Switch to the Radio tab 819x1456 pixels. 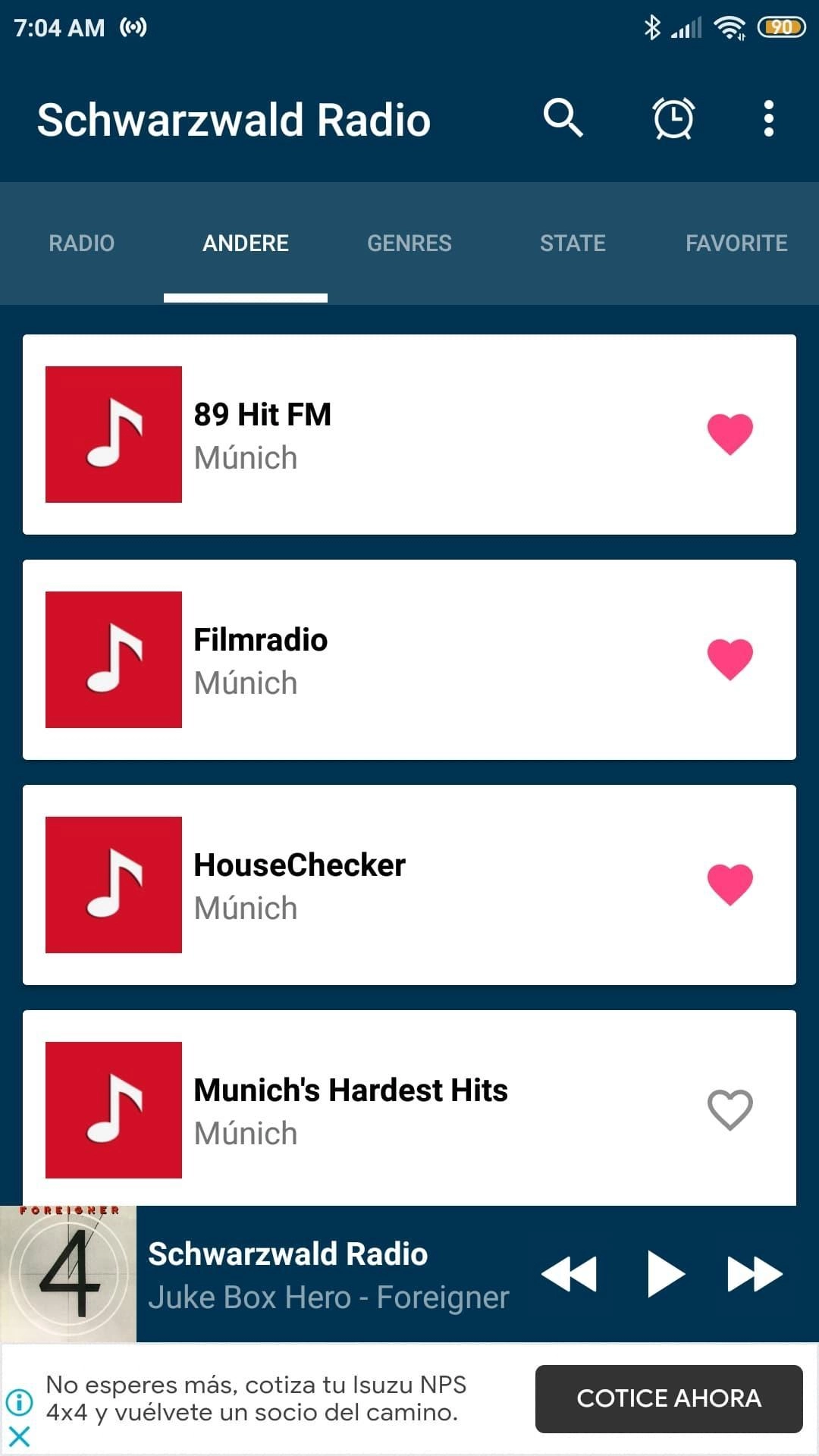pos(82,243)
